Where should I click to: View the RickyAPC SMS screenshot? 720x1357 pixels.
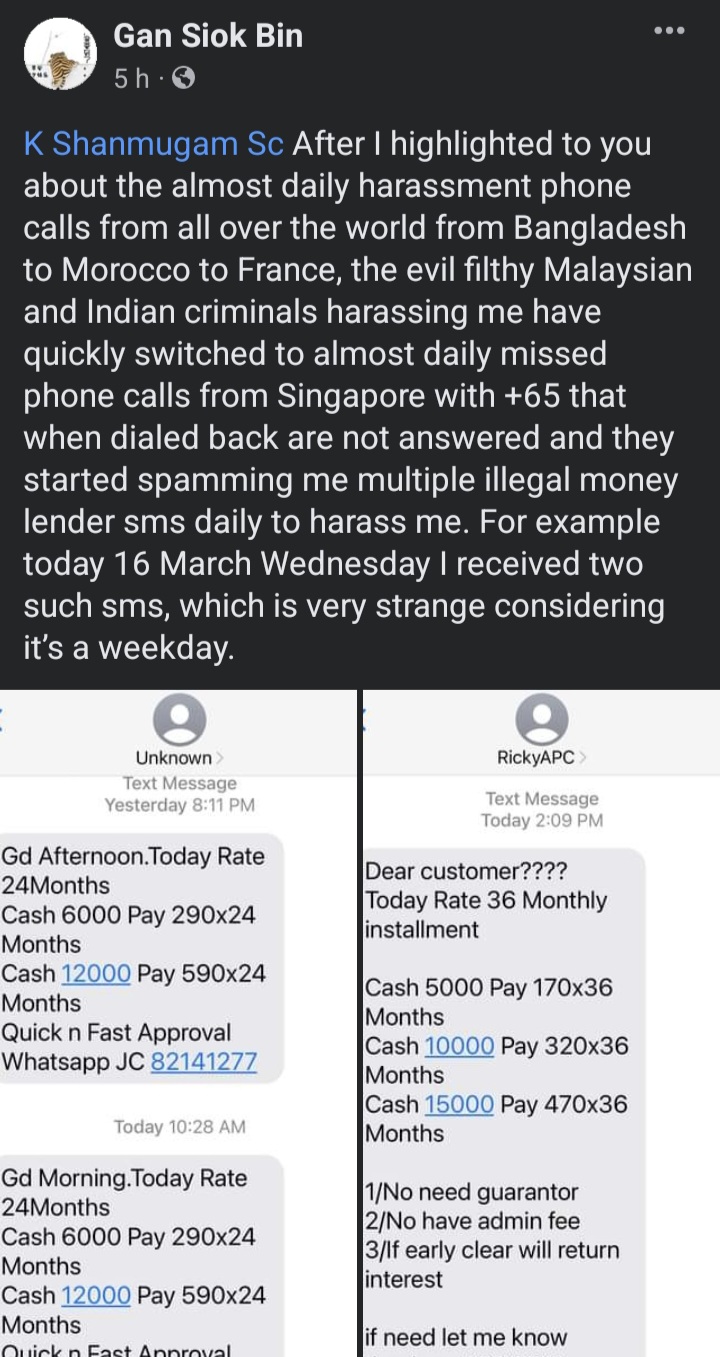pos(541,1022)
